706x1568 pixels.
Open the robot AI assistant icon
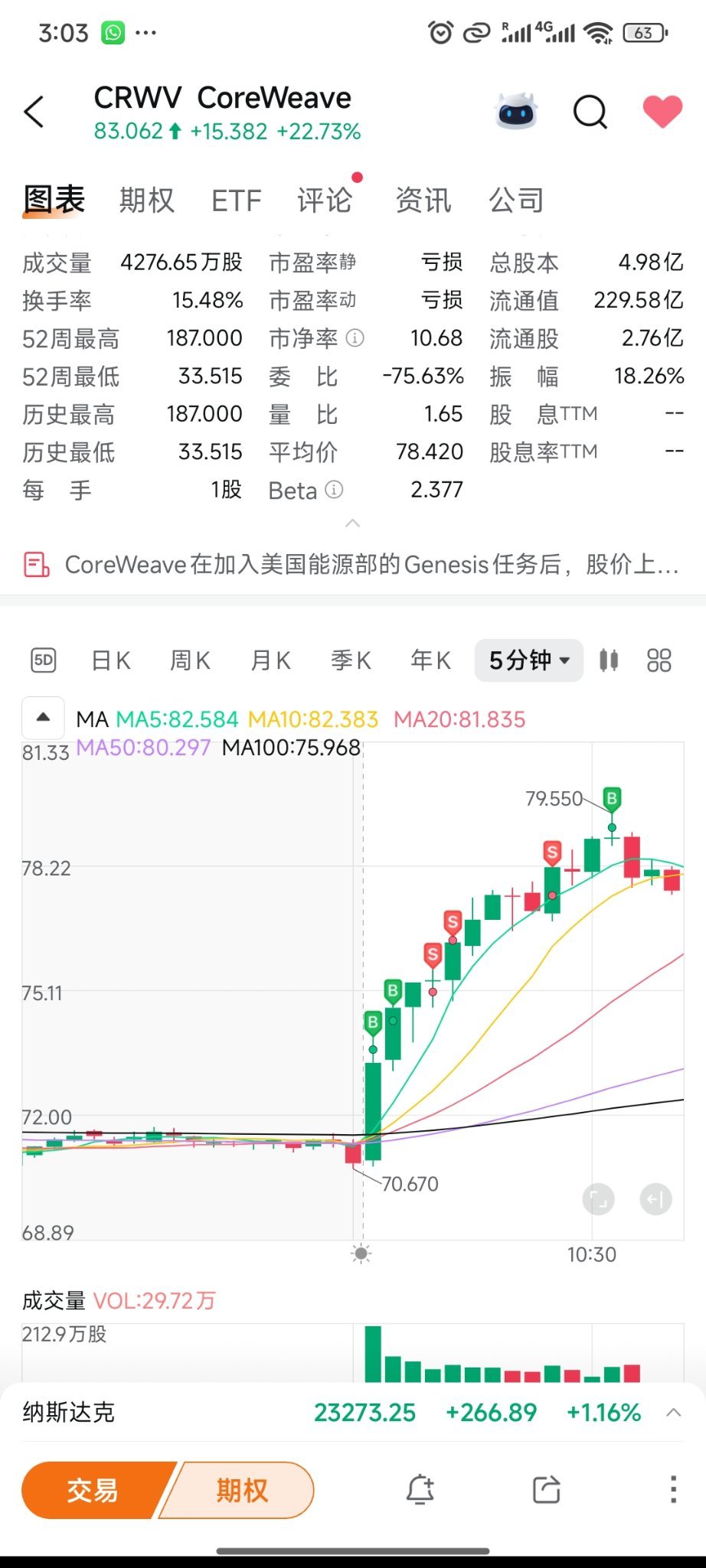tap(517, 112)
